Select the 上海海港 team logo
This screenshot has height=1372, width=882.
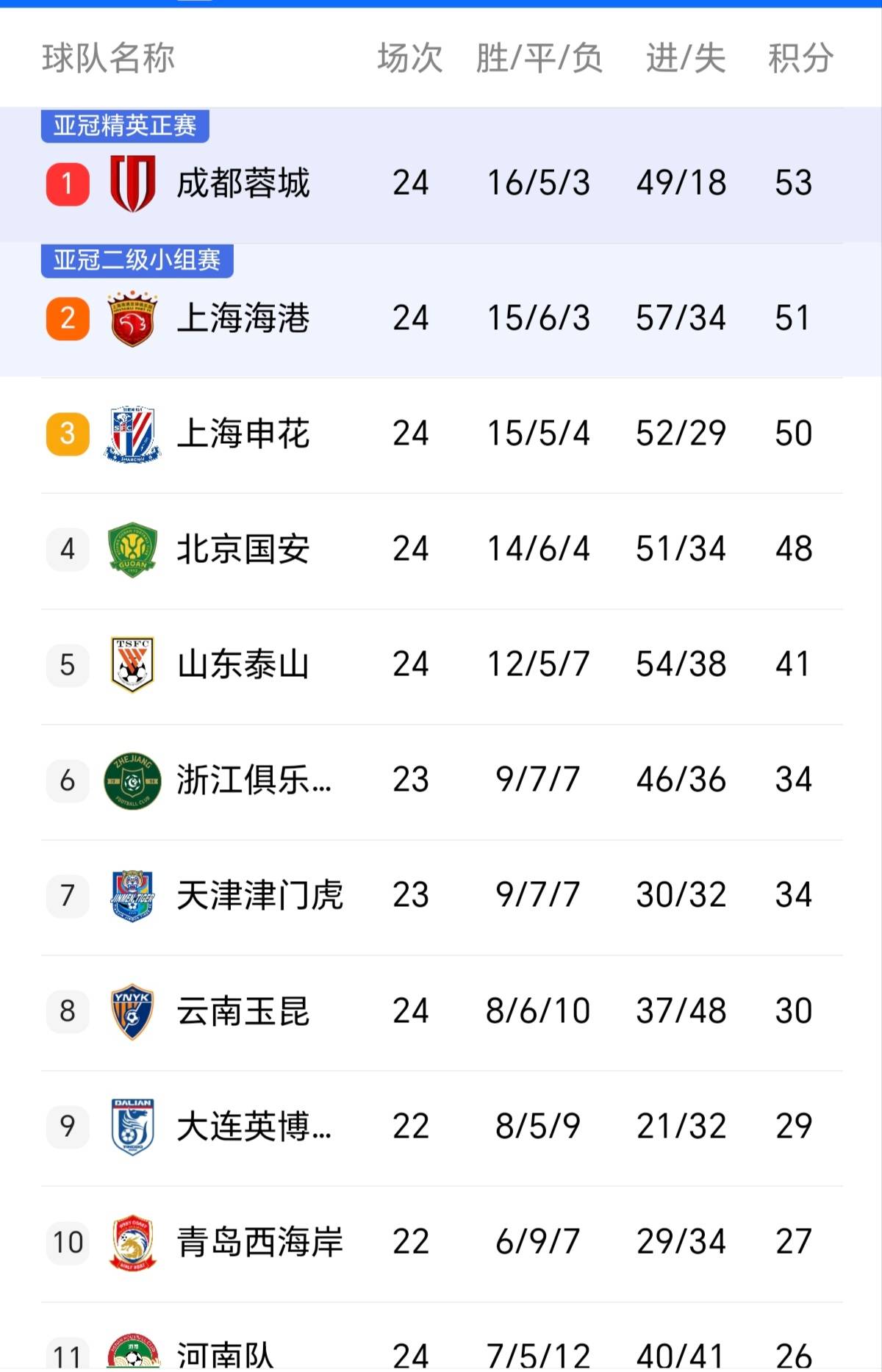coord(132,317)
